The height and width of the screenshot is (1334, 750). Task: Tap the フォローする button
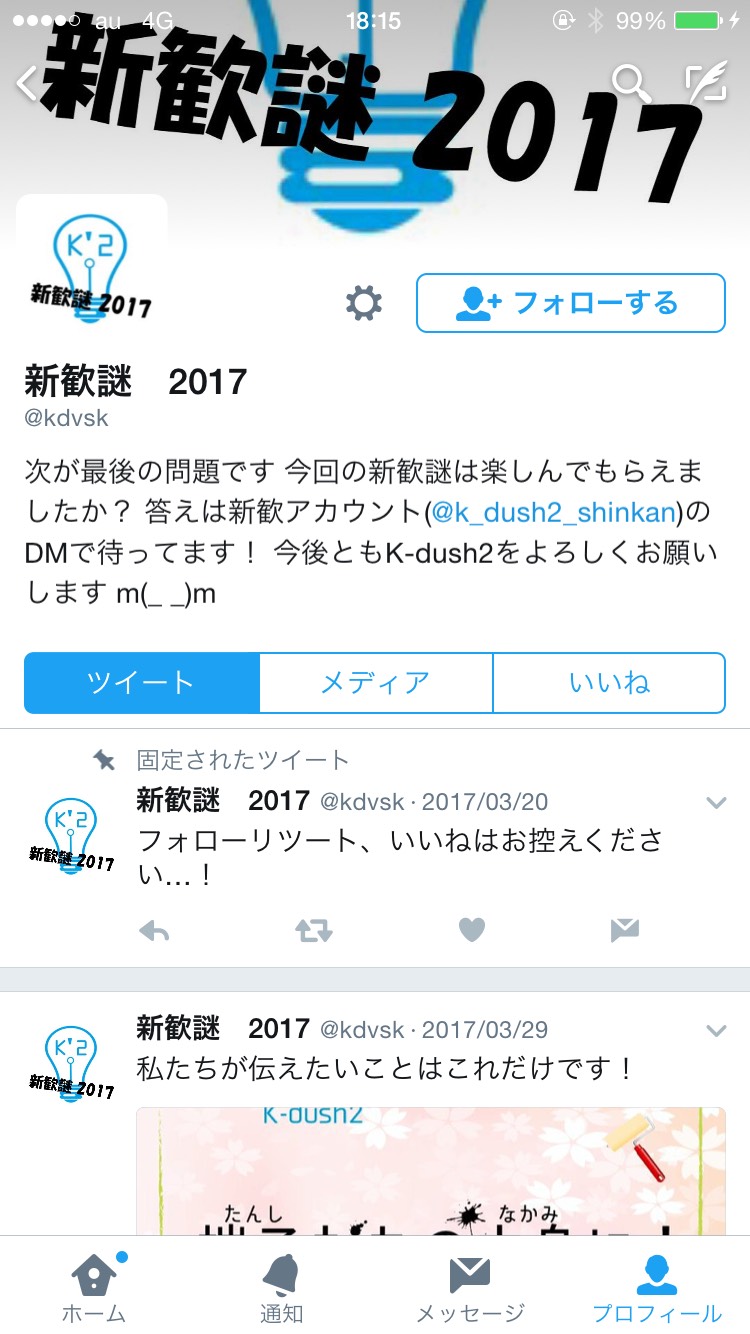pyautogui.click(x=570, y=303)
